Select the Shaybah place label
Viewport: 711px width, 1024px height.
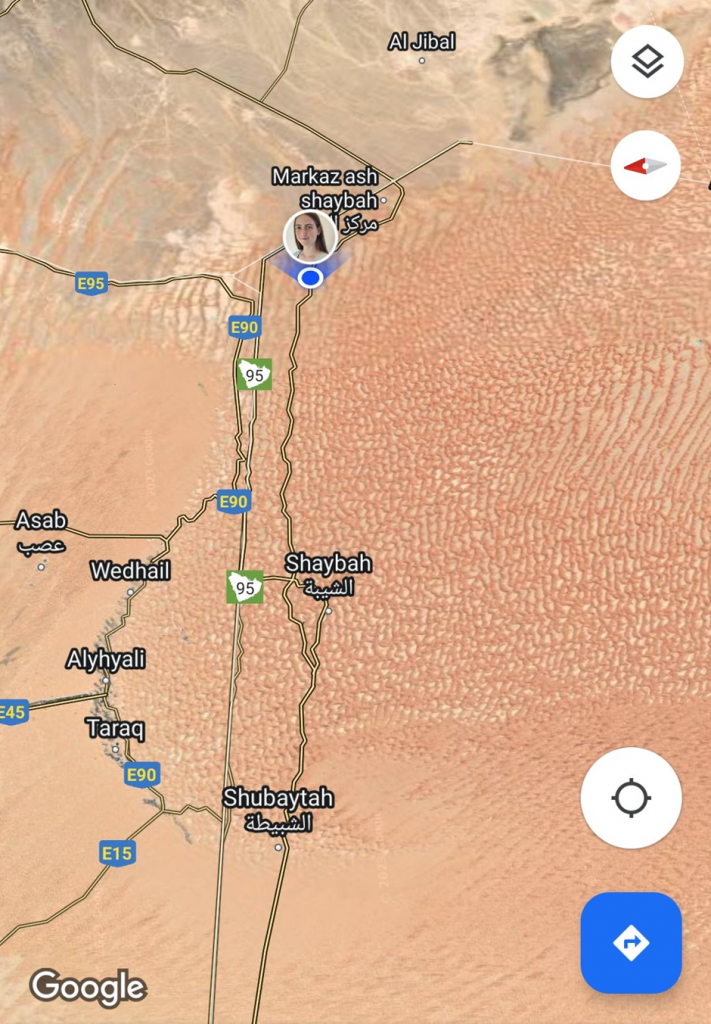(328, 564)
